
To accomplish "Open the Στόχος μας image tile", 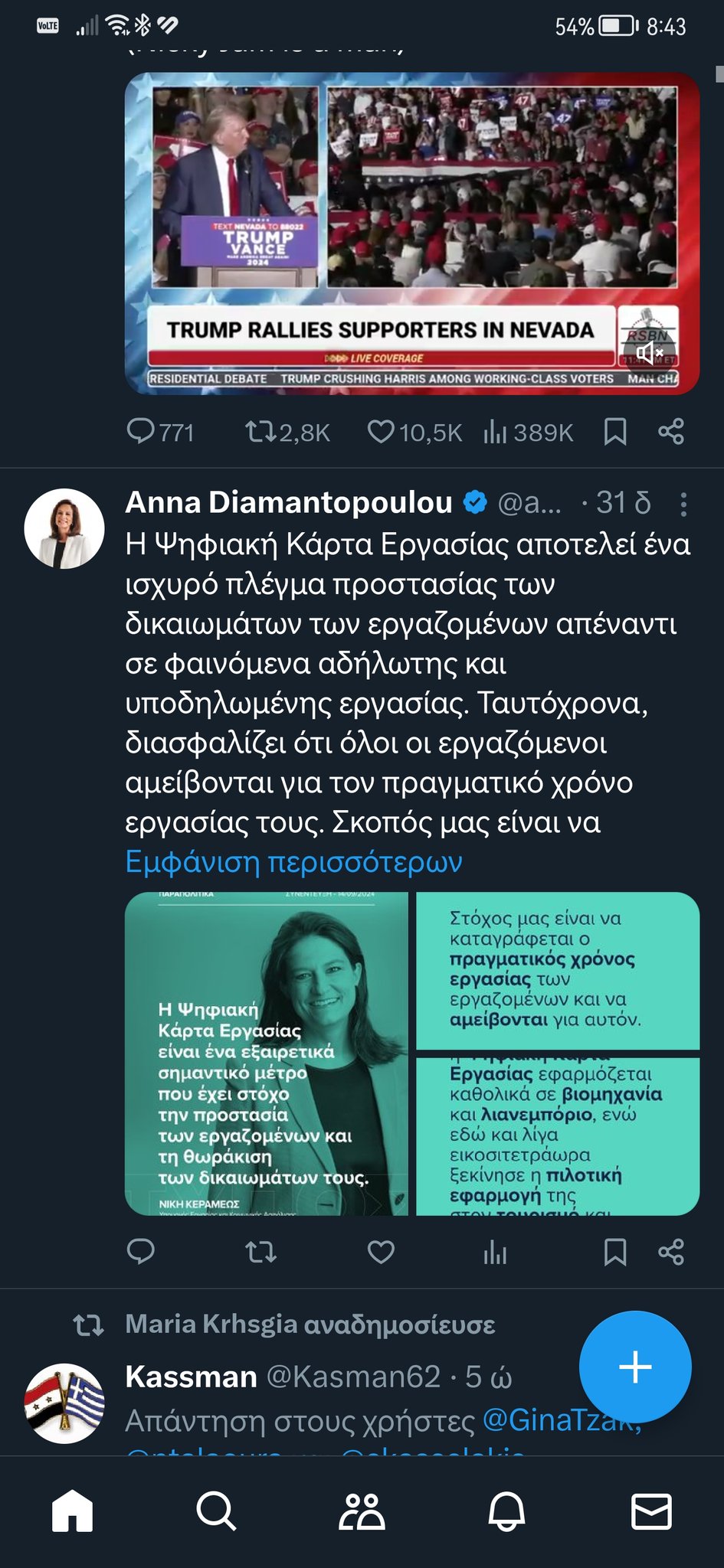I will [x=558, y=970].
